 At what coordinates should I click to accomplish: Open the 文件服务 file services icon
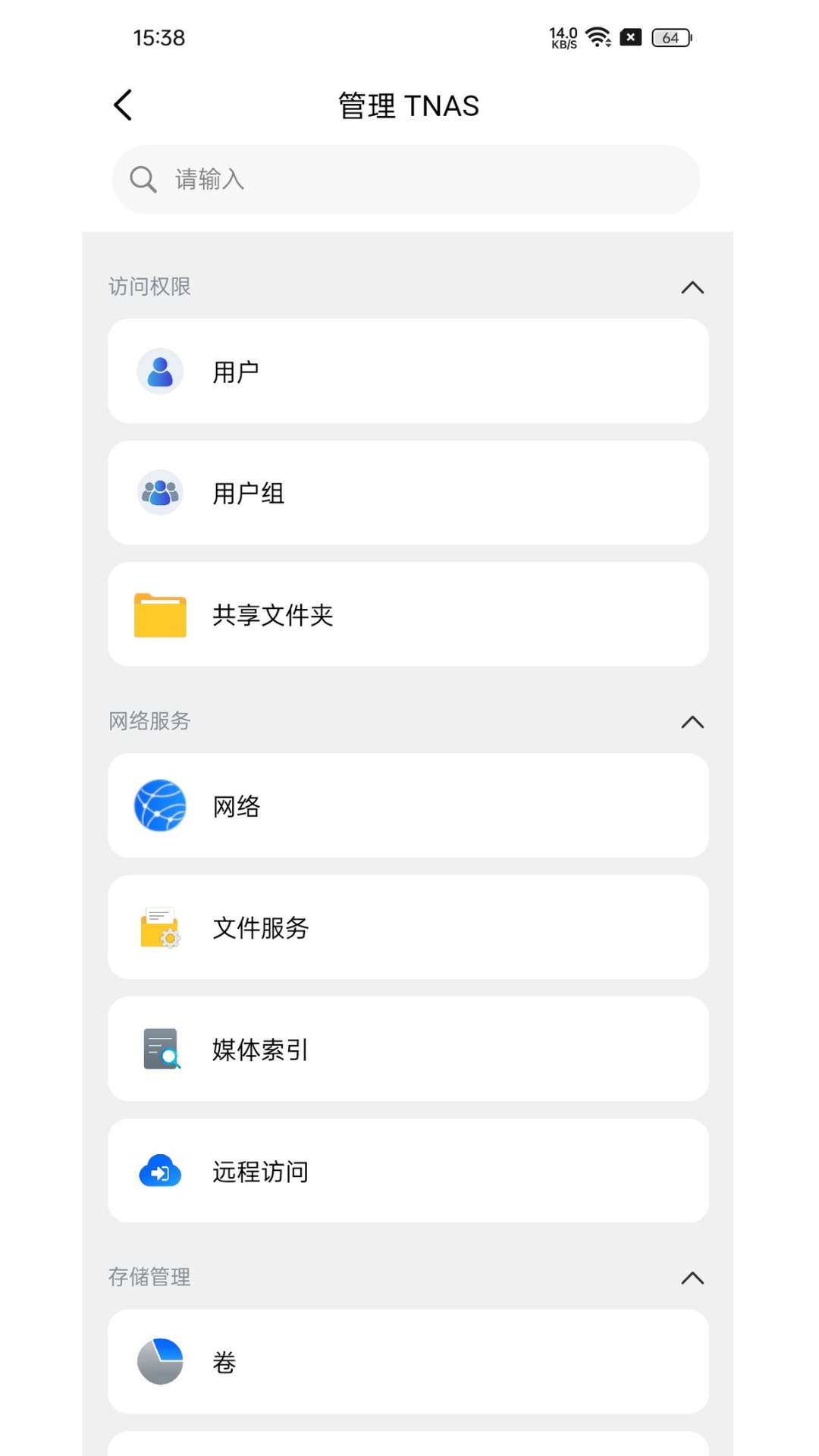pos(158,927)
